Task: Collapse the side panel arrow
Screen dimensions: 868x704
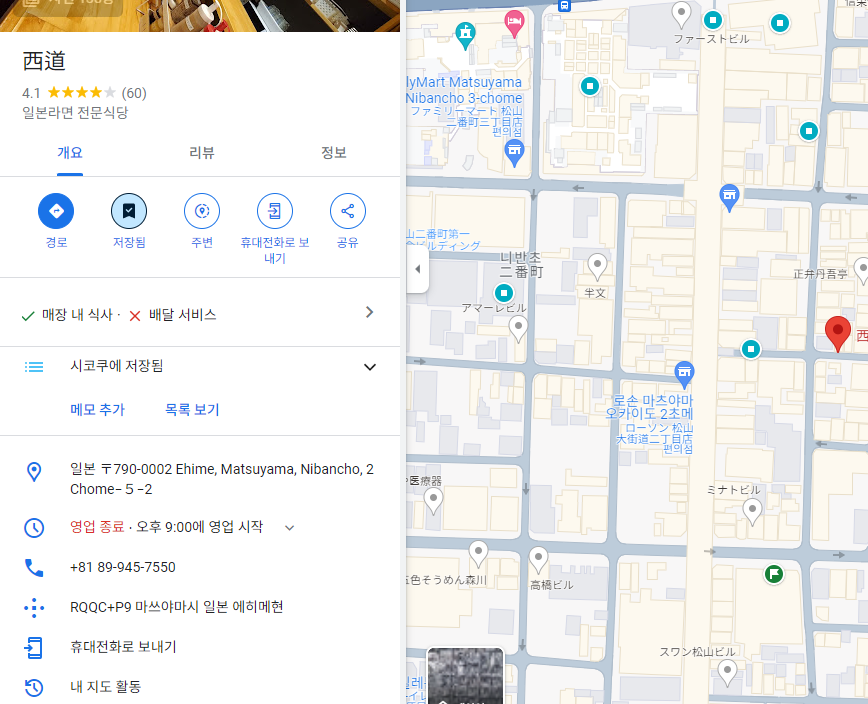Action: click(x=417, y=269)
